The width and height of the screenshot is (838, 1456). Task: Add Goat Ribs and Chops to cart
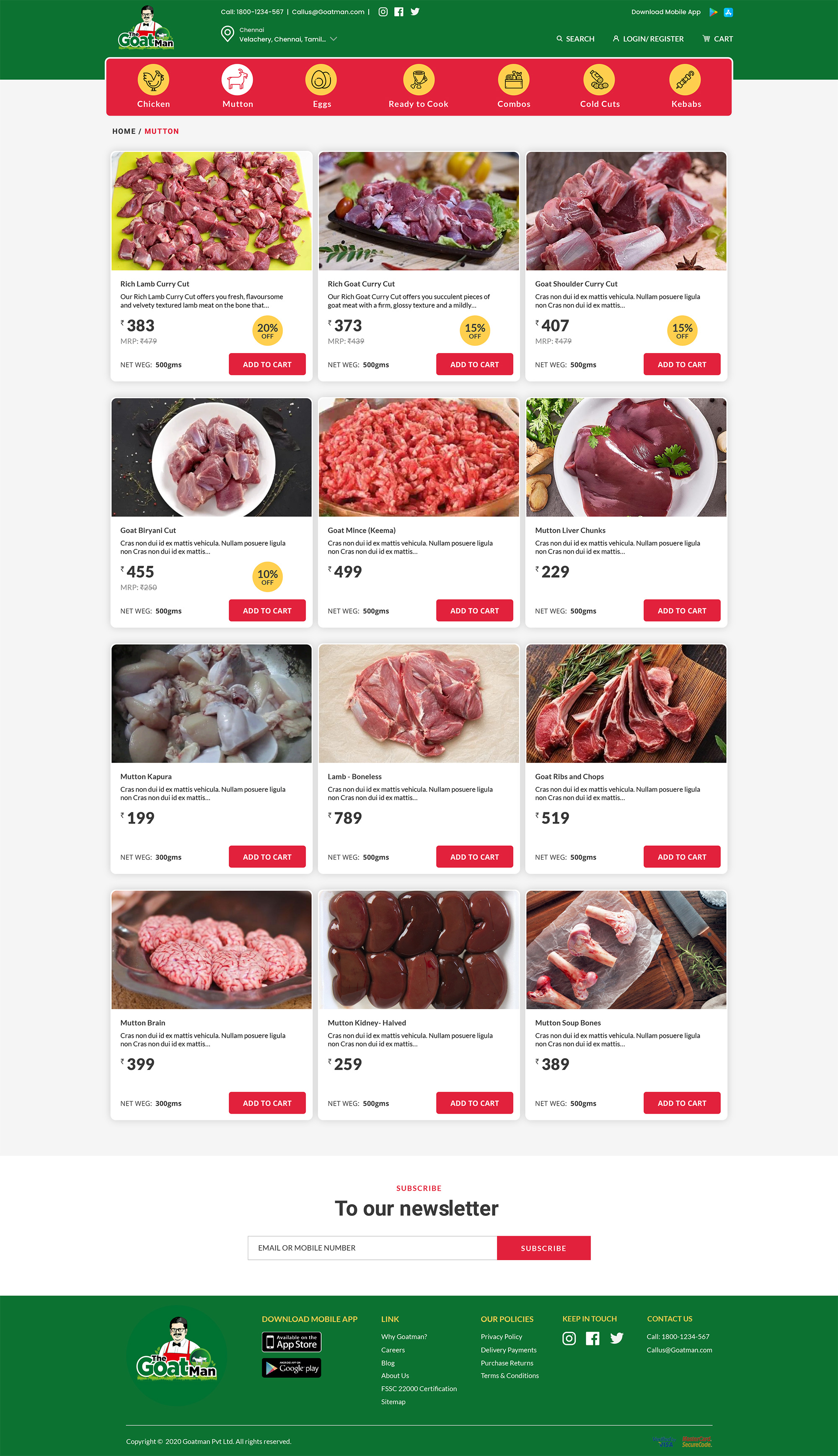click(x=681, y=857)
